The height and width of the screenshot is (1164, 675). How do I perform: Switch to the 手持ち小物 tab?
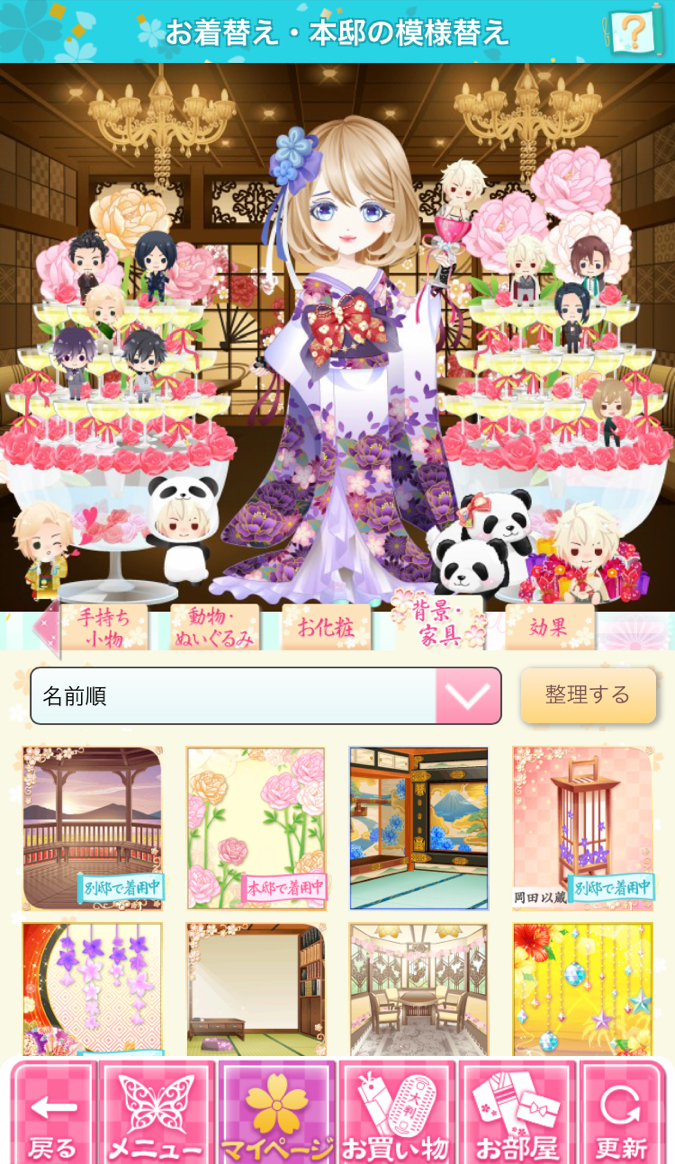click(x=105, y=628)
